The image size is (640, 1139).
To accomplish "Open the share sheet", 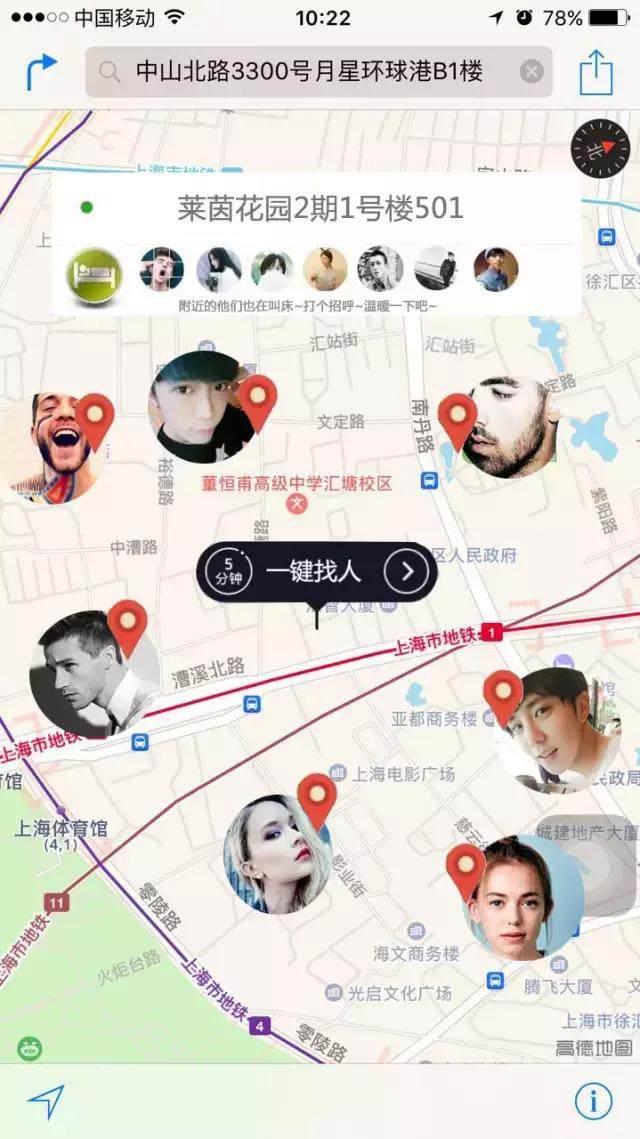I will point(596,72).
